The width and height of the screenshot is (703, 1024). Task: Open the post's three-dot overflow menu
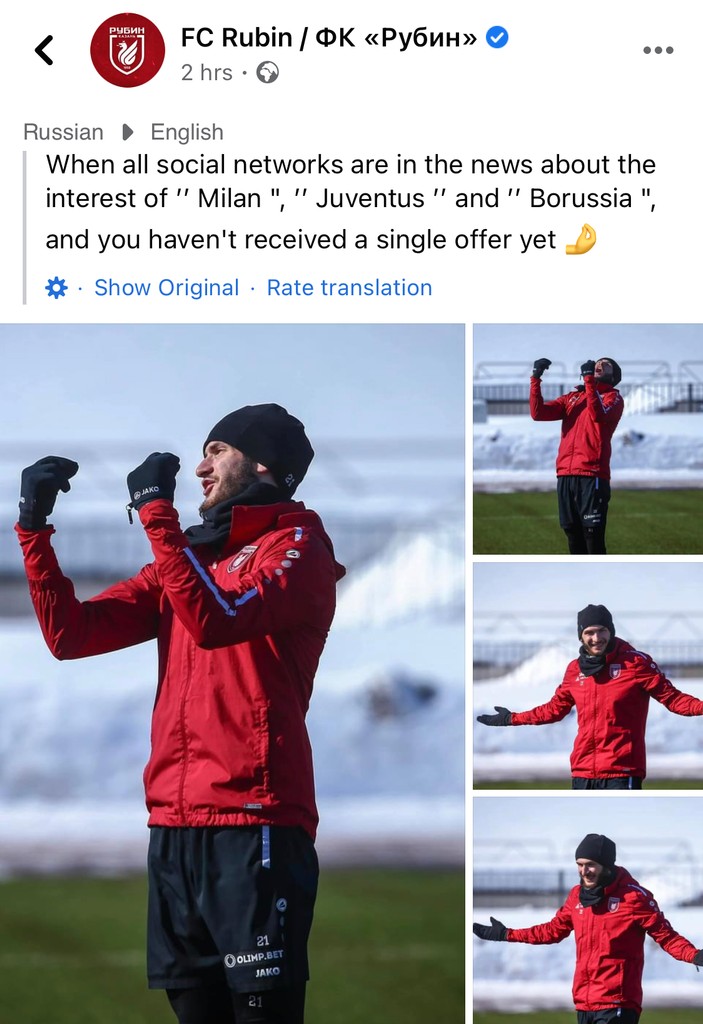tap(657, 50)
